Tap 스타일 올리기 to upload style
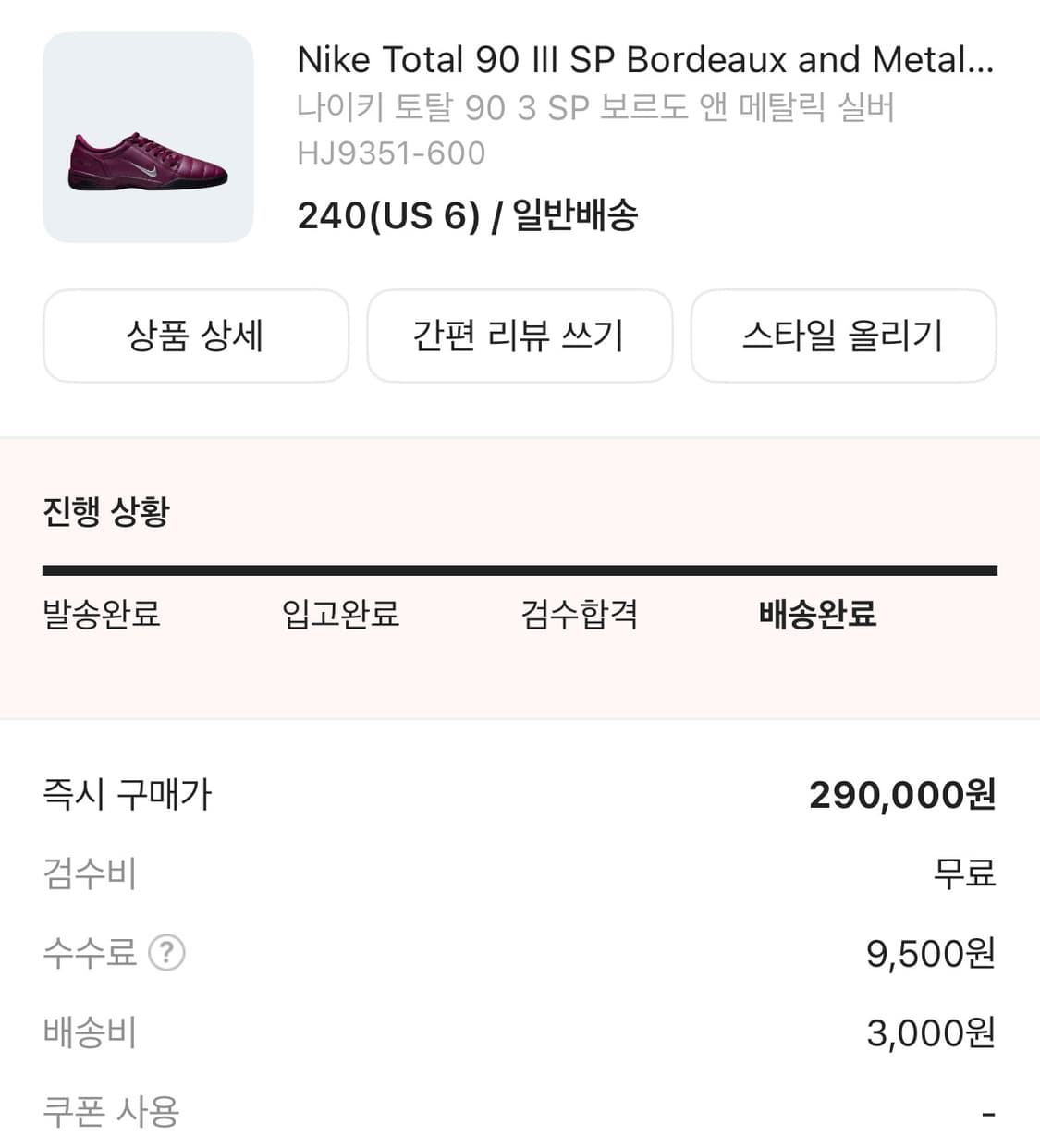1040x1148 pixels. point(844,336)
